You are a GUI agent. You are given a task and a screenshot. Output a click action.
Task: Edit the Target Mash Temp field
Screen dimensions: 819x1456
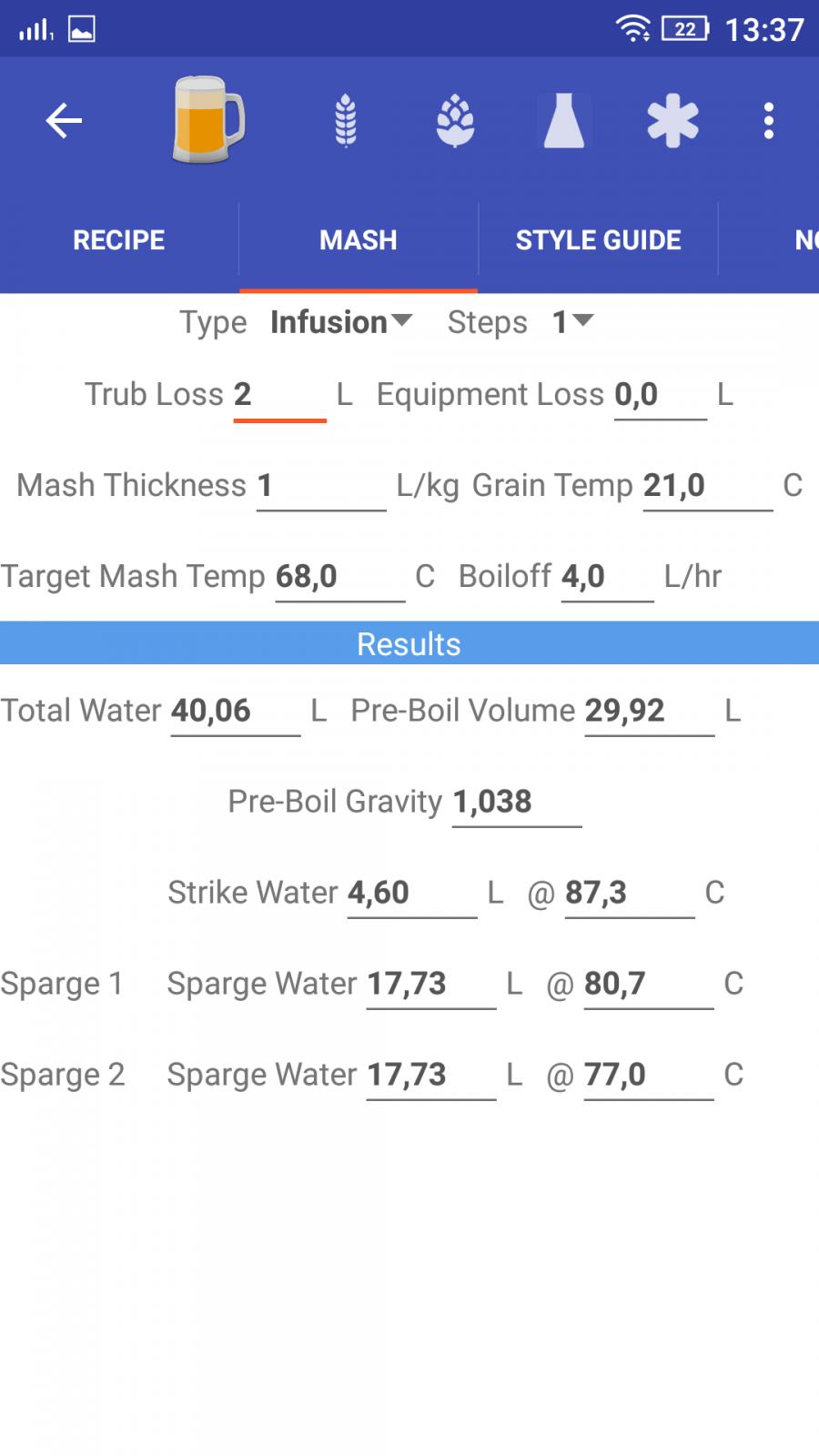pyautogui.click(x=340, y=578)
